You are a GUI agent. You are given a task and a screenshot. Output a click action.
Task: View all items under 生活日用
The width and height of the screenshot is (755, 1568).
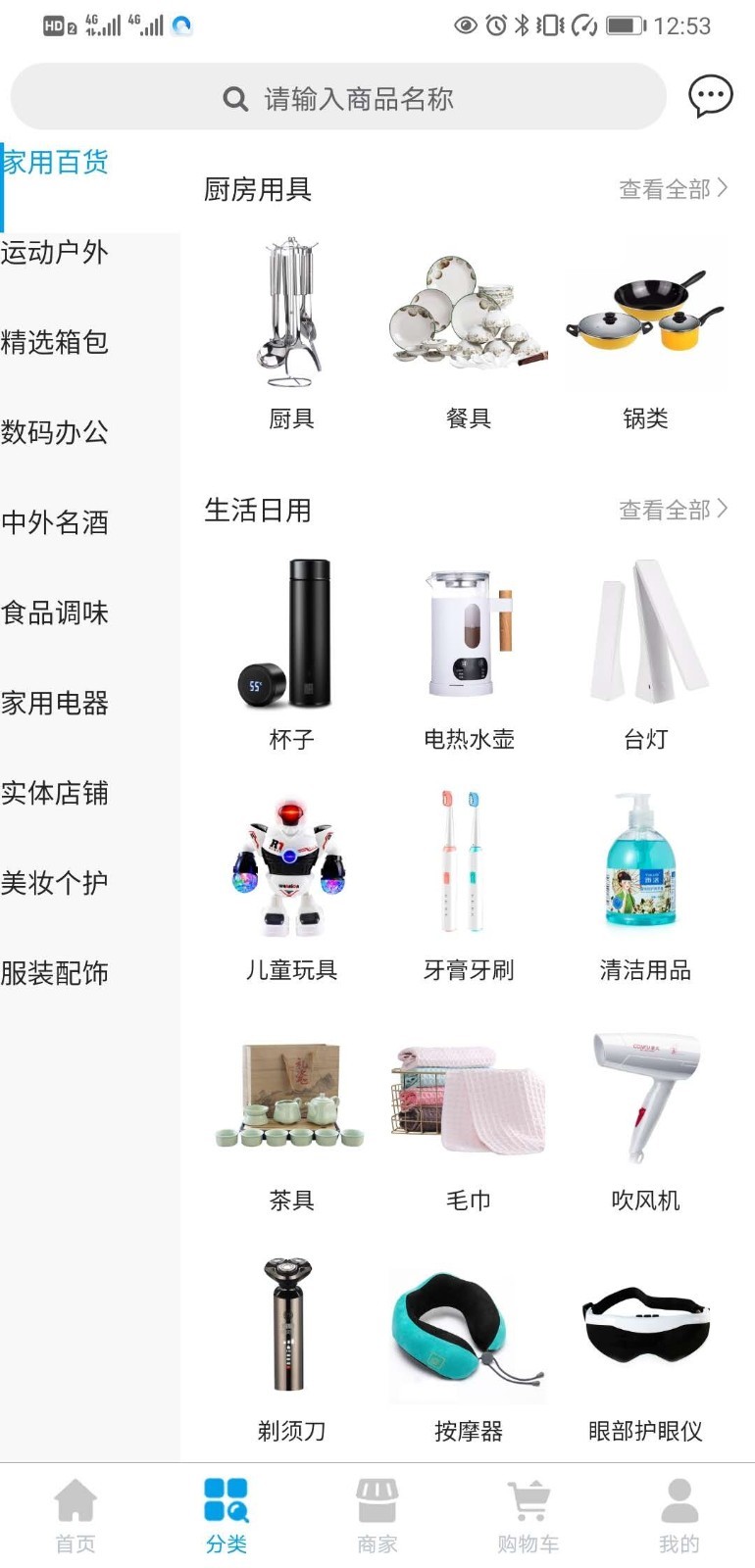[x=673, y=509]
